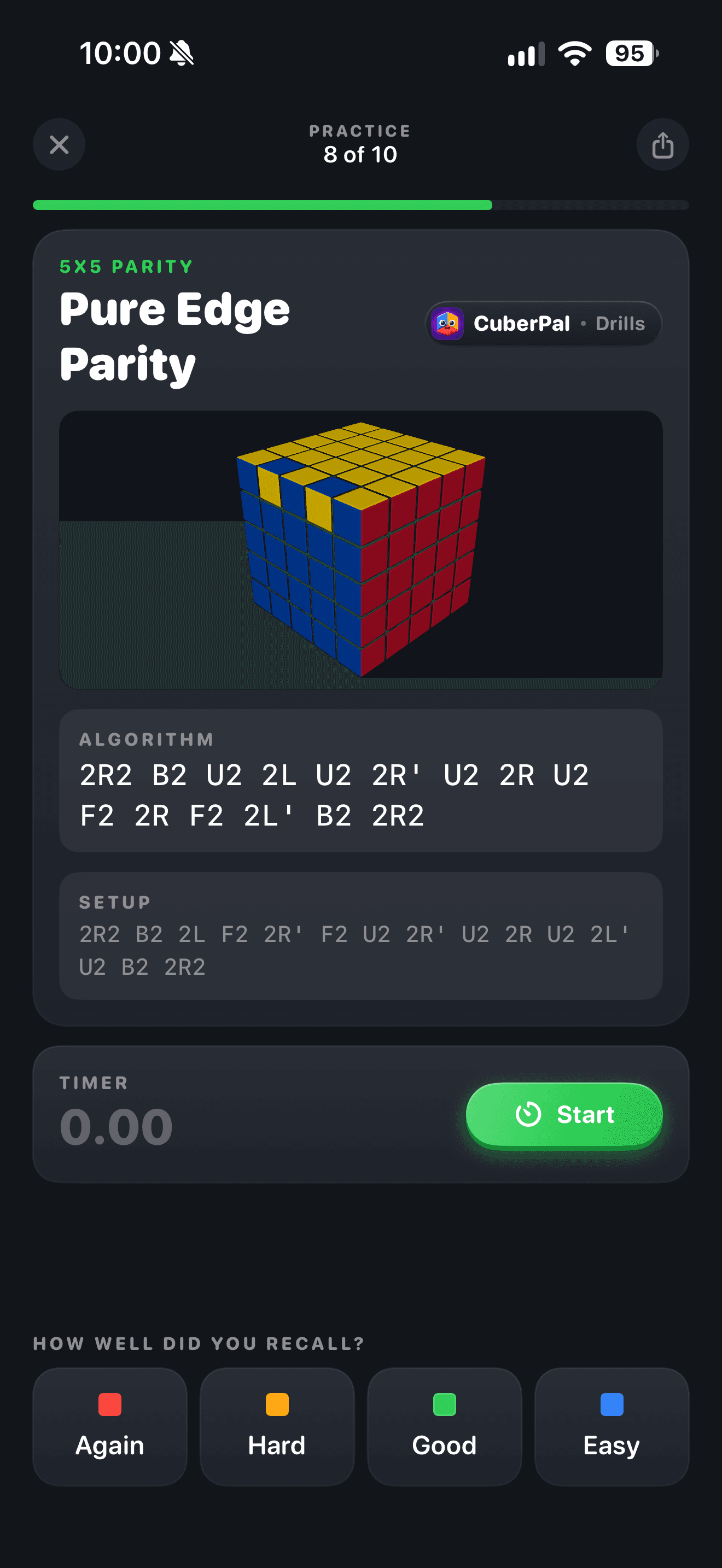Close the practice session
The image size is (722, 1568).
coord(59,144)
